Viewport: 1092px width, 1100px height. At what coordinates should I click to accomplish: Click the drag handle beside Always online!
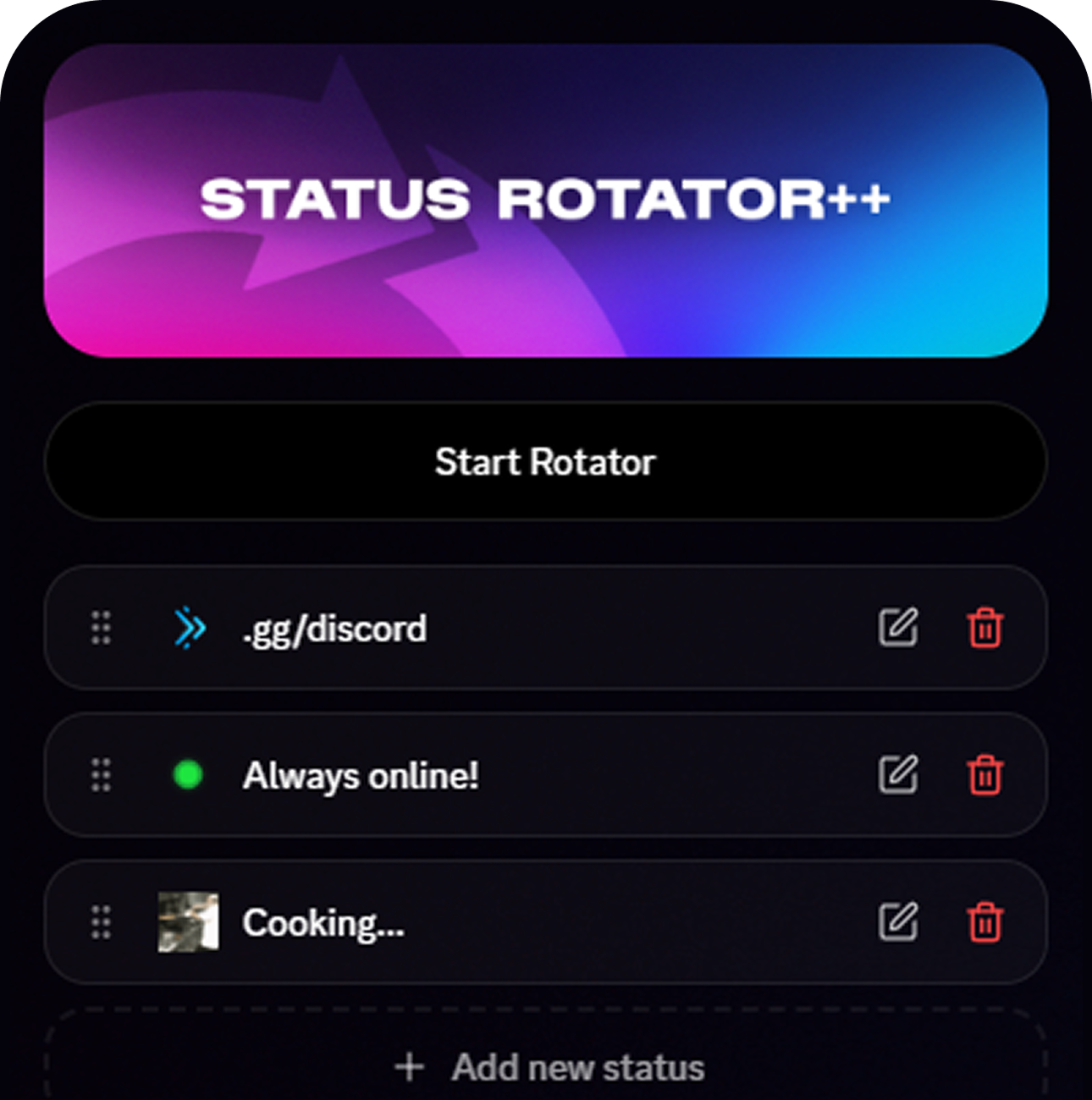click(x=100, y=775)
